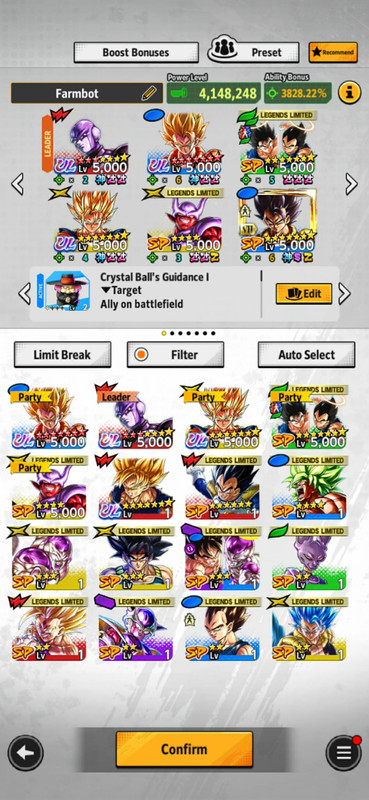Confirm the party selection
Image resolution: width=369 pixels, height=800 pixels.
tap(184, 749)
